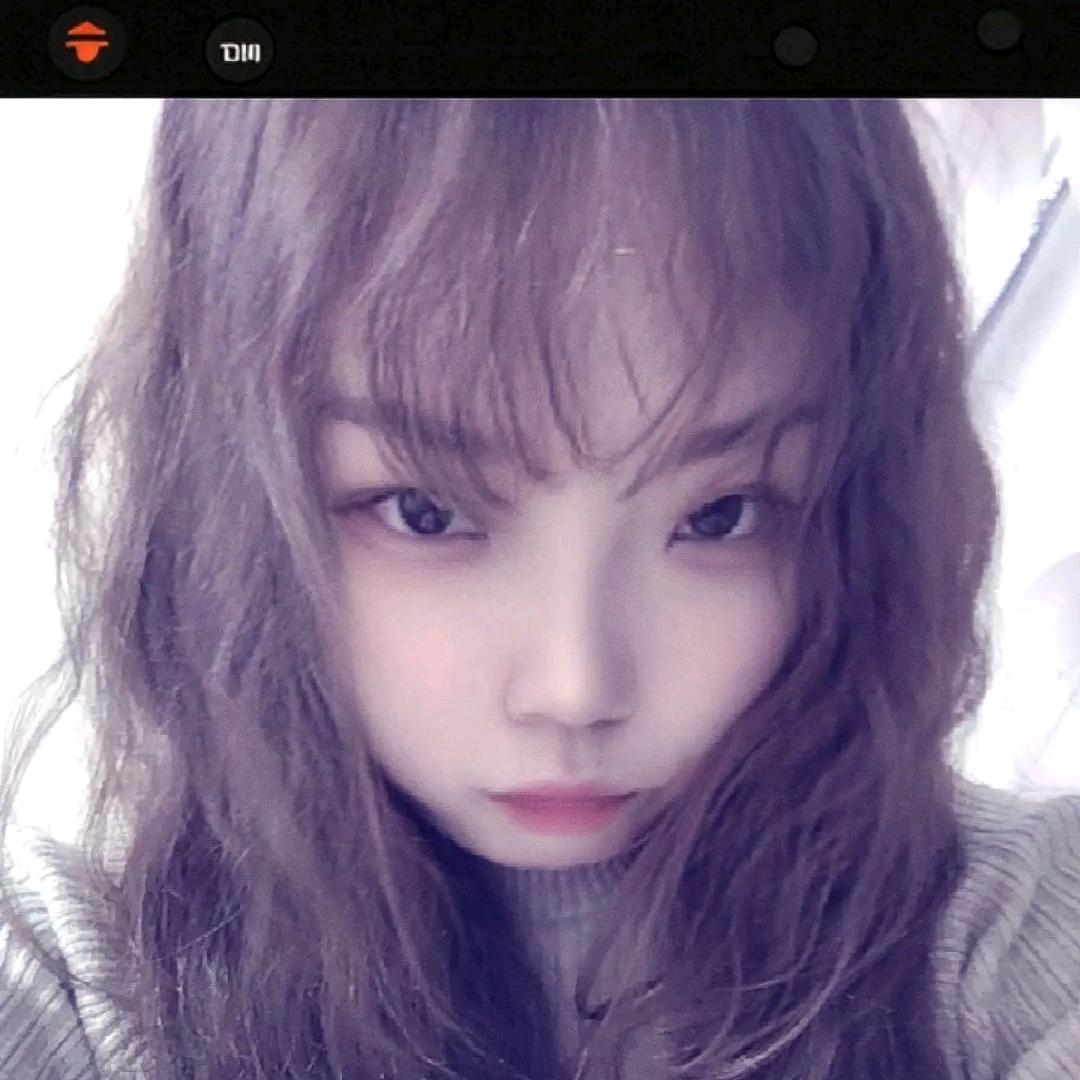
Task: Open the DM button
Action: pyautogui.click(x=240, y=50)
